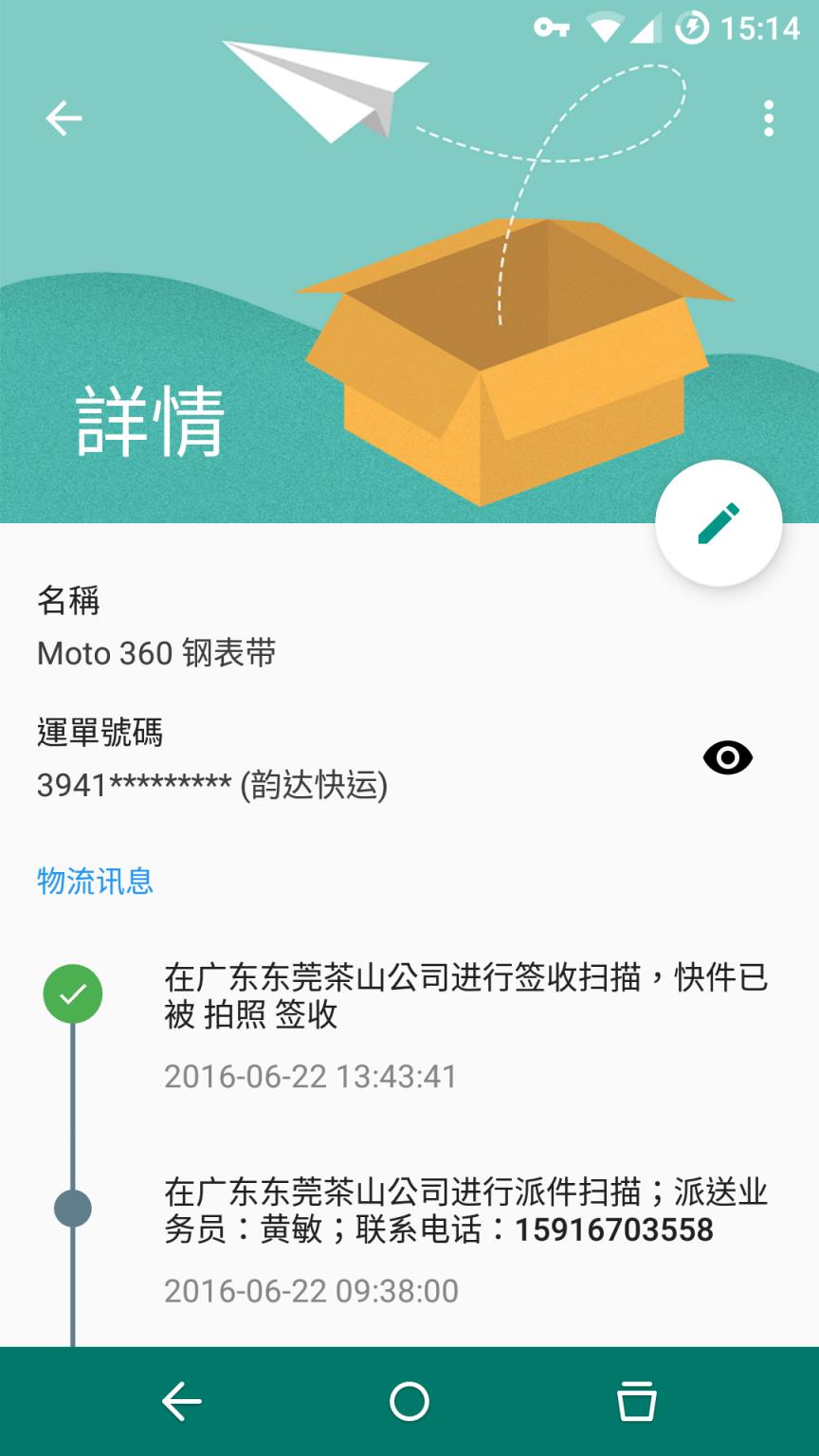Call the courier at 15916703558
This screenshot has height=1456, width=819.
pos(612,1229)
